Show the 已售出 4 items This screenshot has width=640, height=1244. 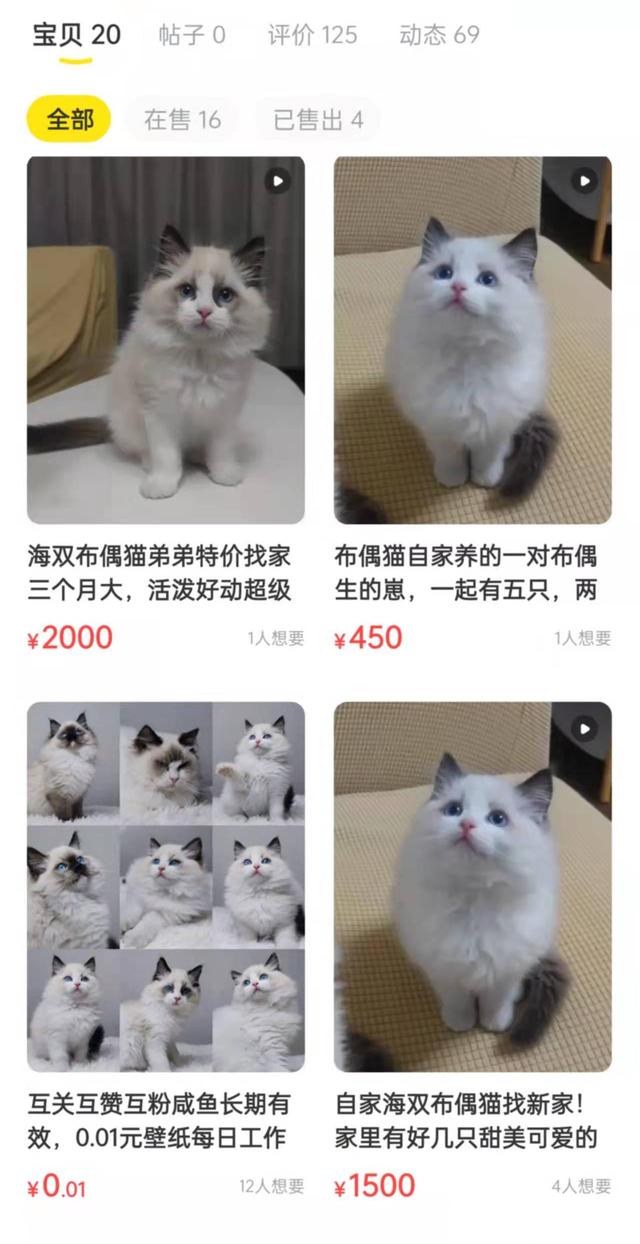pos(318,120)
